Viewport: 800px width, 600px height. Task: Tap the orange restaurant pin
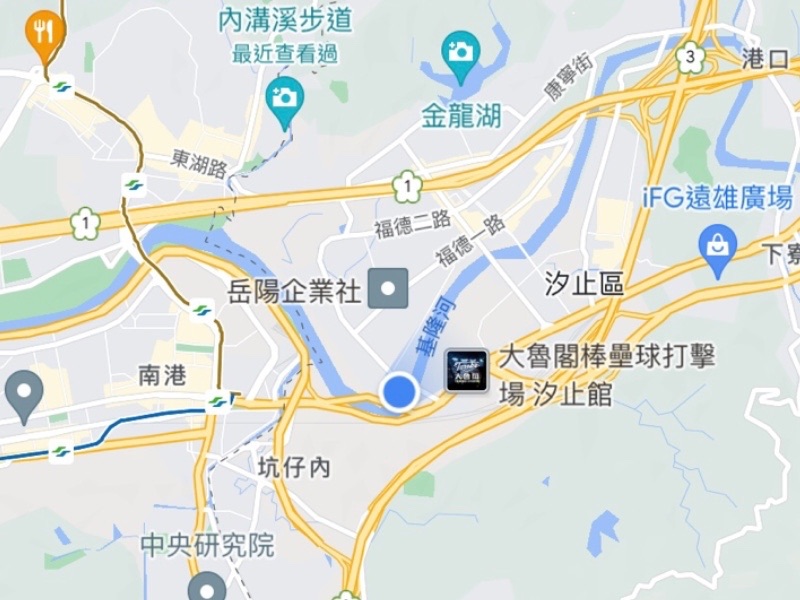(x=43, y=32)
